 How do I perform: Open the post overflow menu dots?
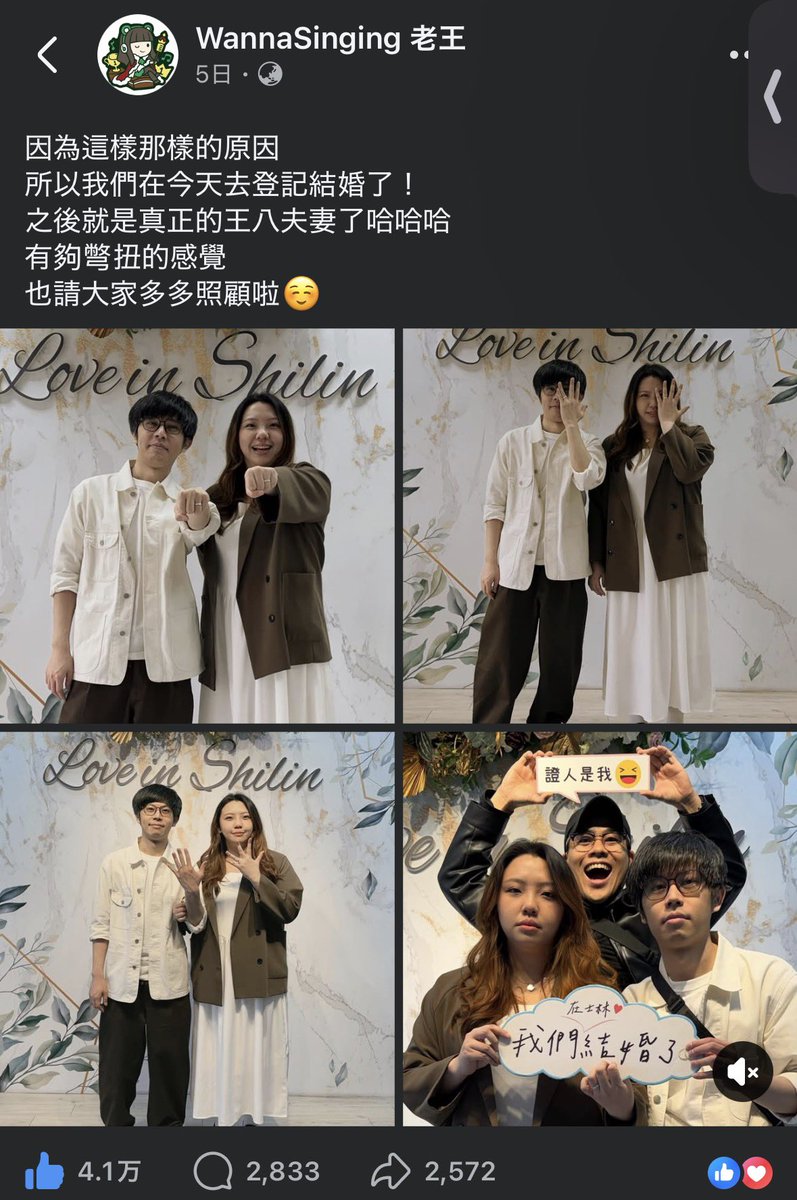[739, 55]
